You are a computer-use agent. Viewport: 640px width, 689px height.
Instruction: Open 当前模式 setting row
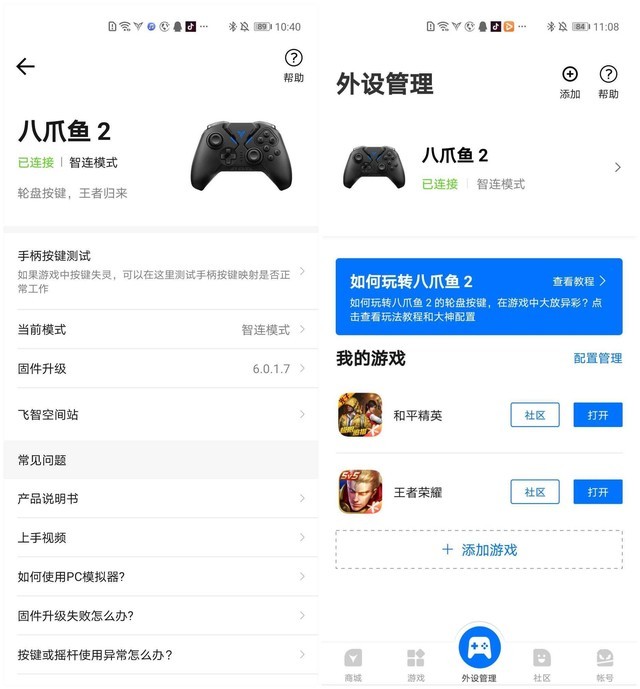160,329
